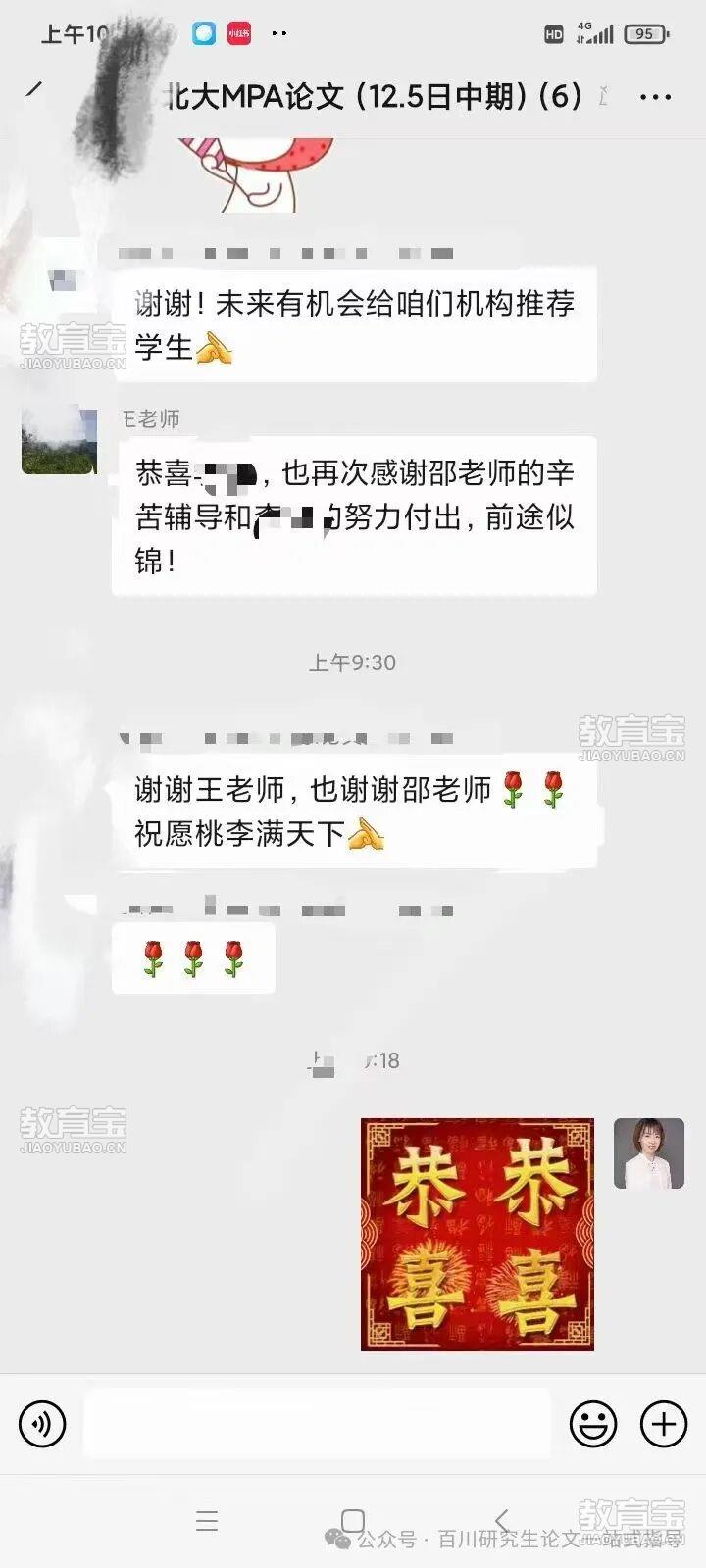The height and width of the screenshot is (1568, 706).
Task: Tap the 小红书 notification icon in status bar
Action: [238, 32]
